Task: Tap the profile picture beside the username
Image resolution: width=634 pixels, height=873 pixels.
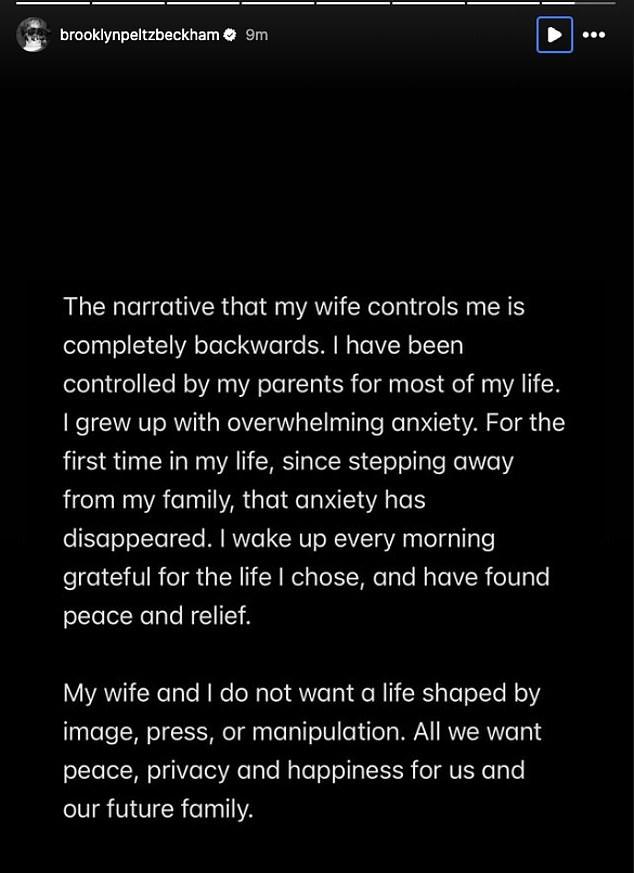Action: 33,35
